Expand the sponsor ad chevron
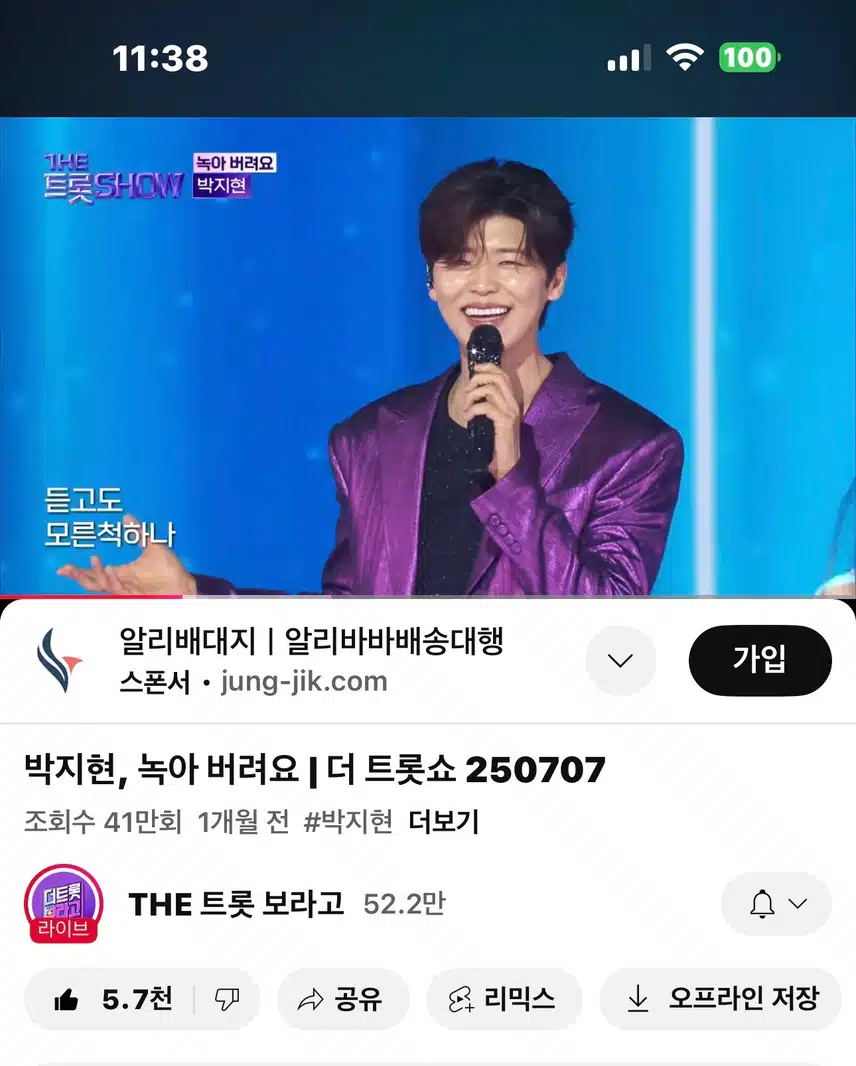The width and height of the screenshot is (856, 1066). [620, 661]
